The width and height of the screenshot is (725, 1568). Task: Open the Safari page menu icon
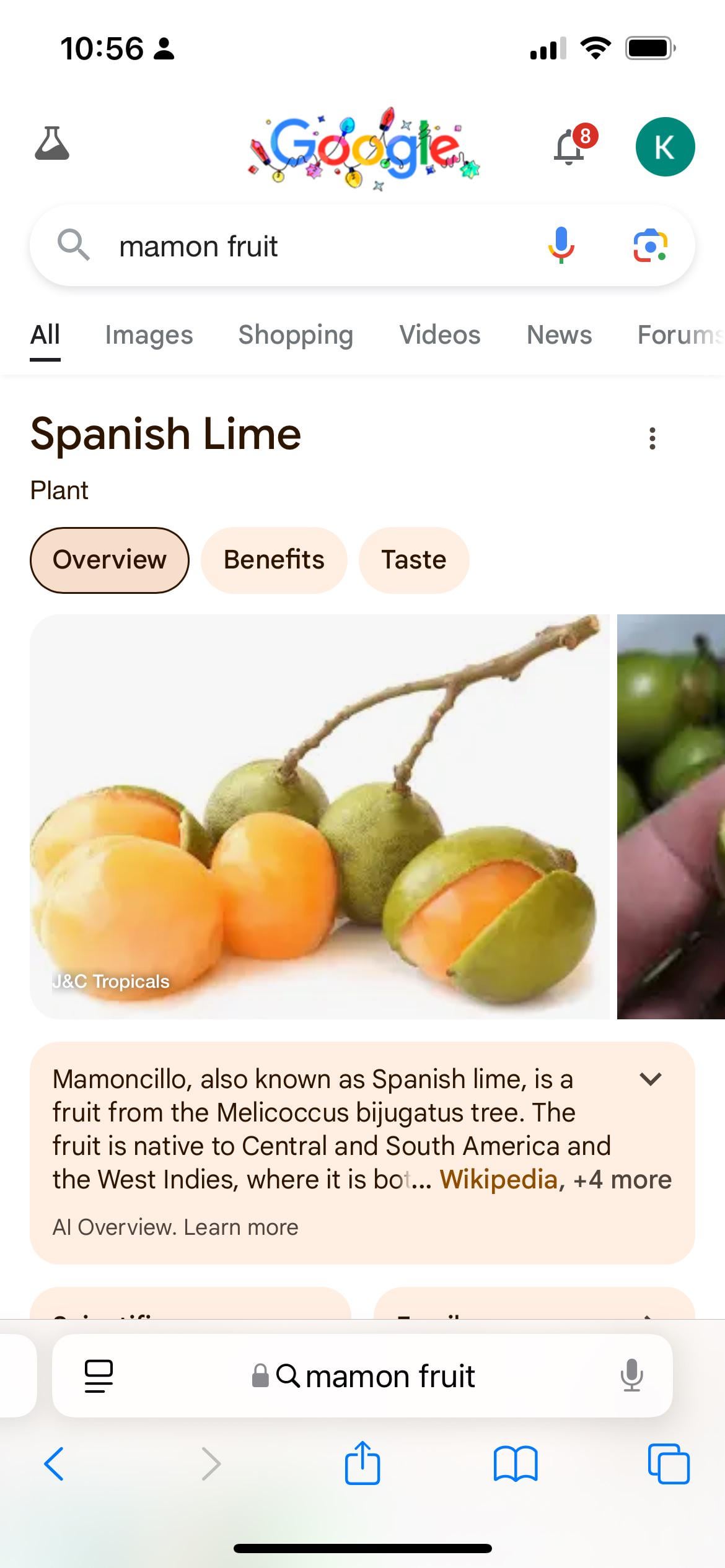(99, 1376)
